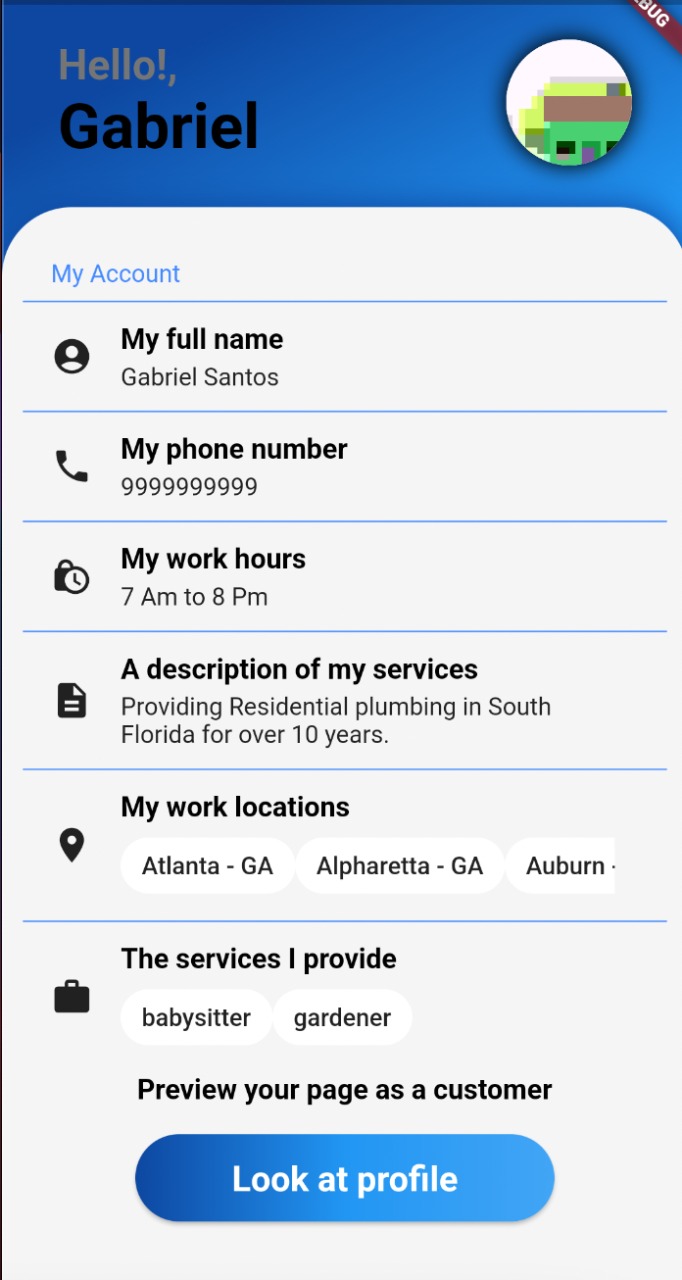Tap the Look at profile button
The image size is (682, 1280).
click(x=344, y=1178)
